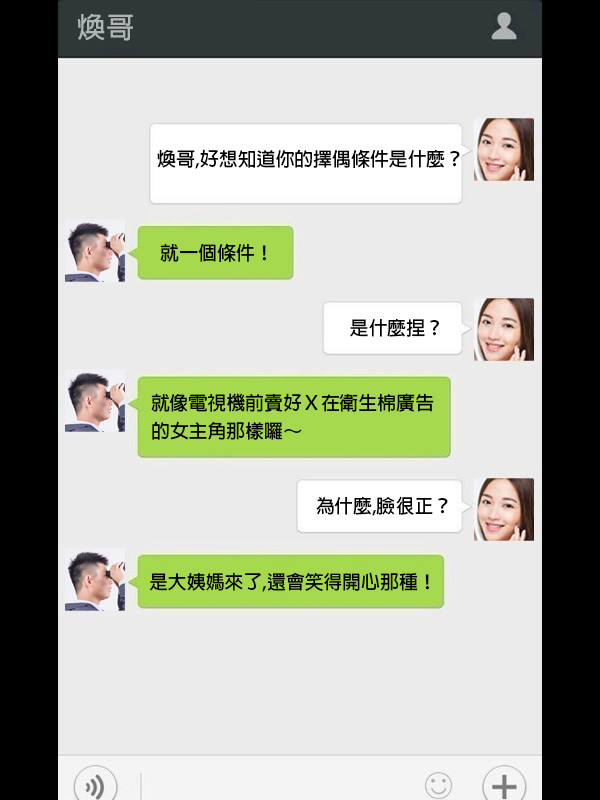Screen dimensions: 600x800
Task: Open chat info via the profile icon
Action: coord(504,27)
